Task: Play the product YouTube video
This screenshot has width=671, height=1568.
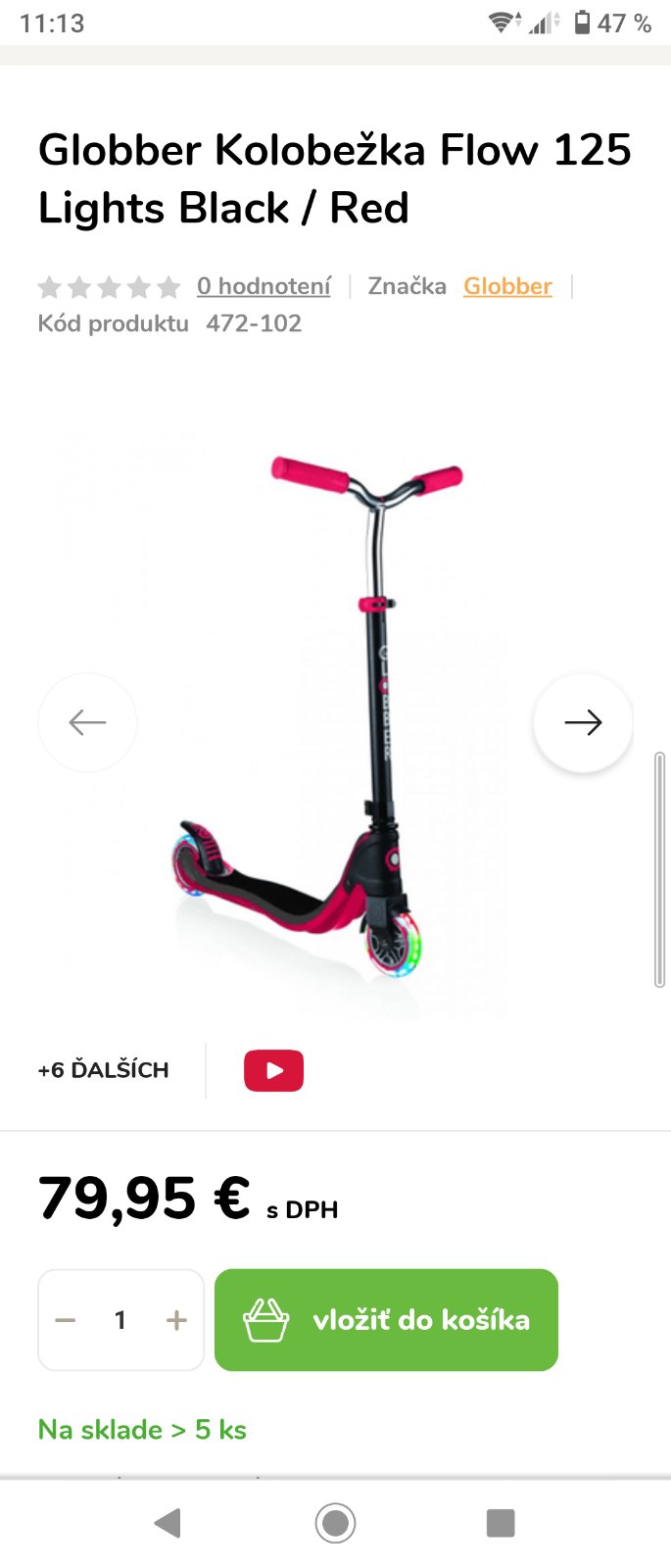Action: coord(273,1070)
